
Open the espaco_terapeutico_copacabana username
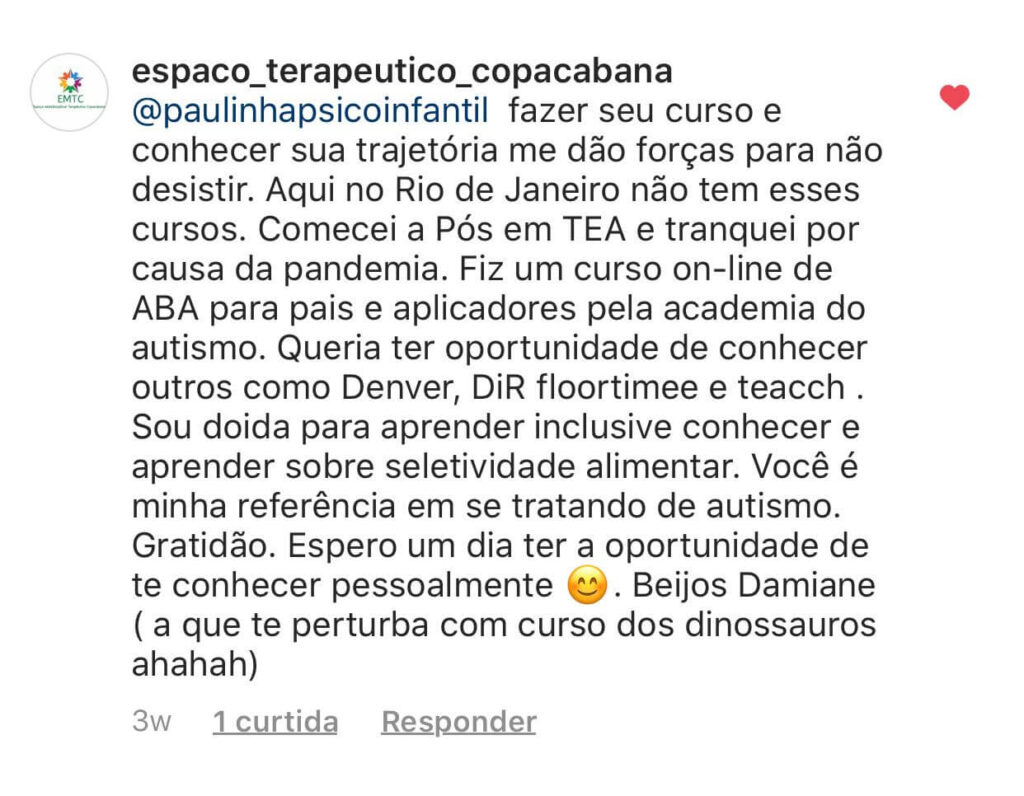pos(401,72)
